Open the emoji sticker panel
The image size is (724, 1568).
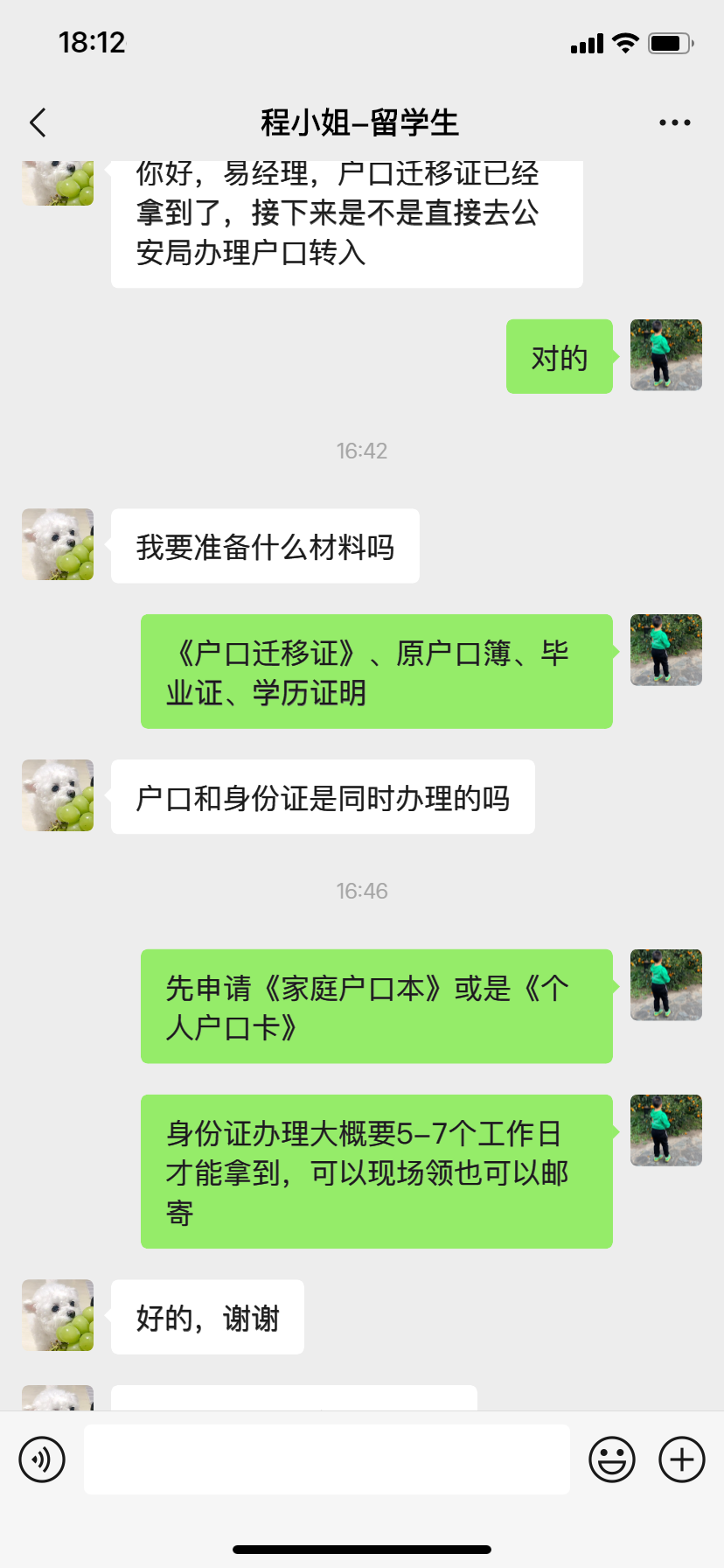[611, 1459]
